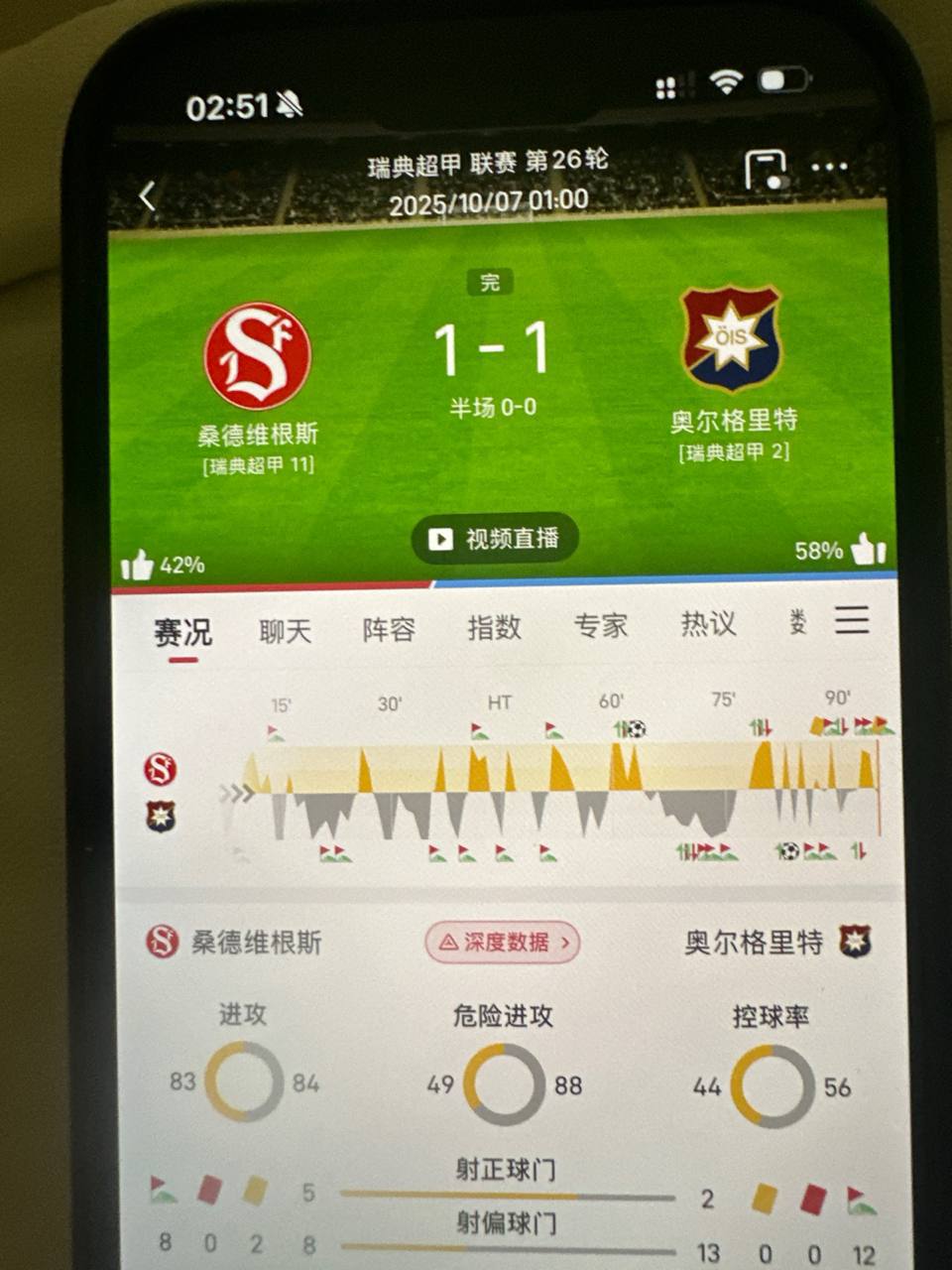Open the floating screen-cast icon in the header
The height and width of the screenshot is (1270, 952).
click(x=766, y=171)
